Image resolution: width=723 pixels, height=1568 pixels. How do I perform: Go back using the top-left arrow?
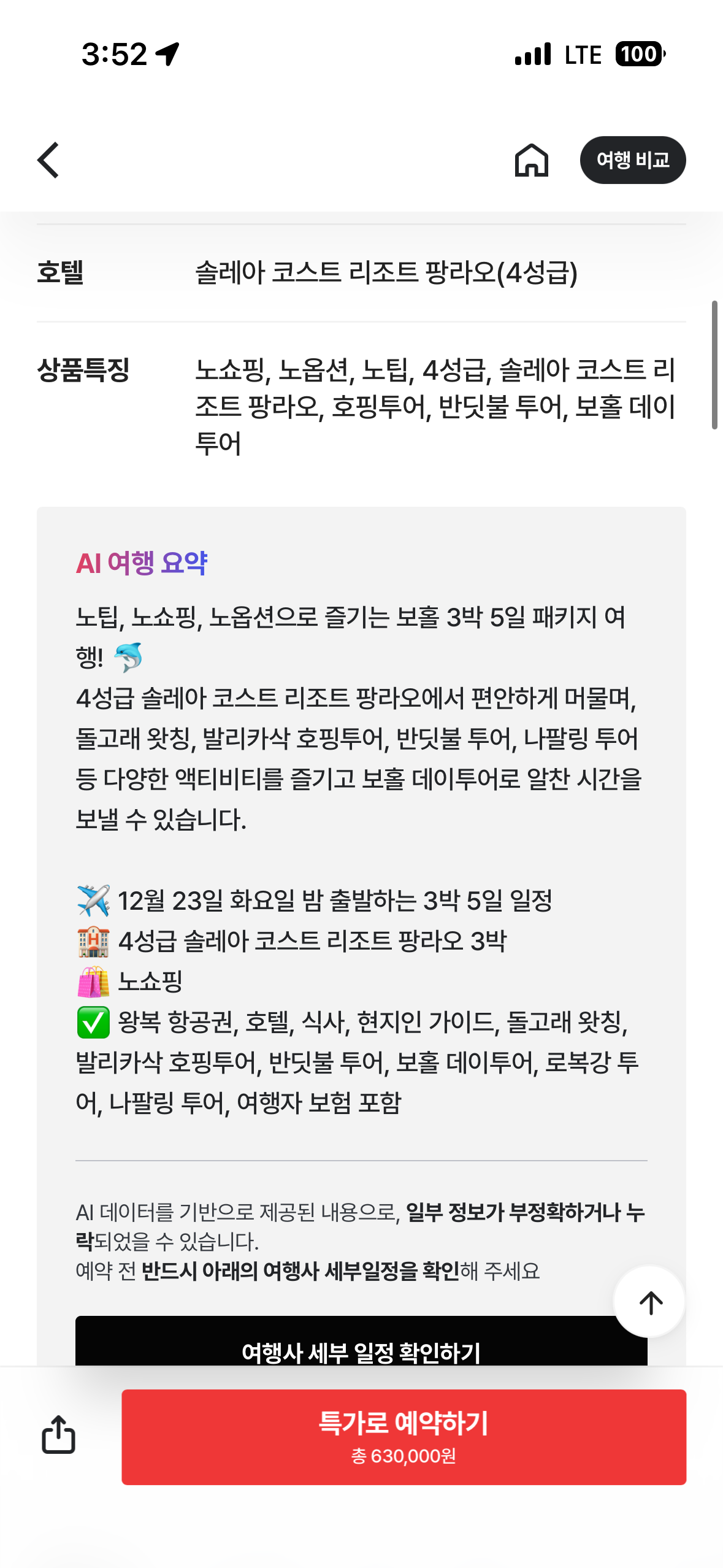pyautogui.click(x=48, y=160)
